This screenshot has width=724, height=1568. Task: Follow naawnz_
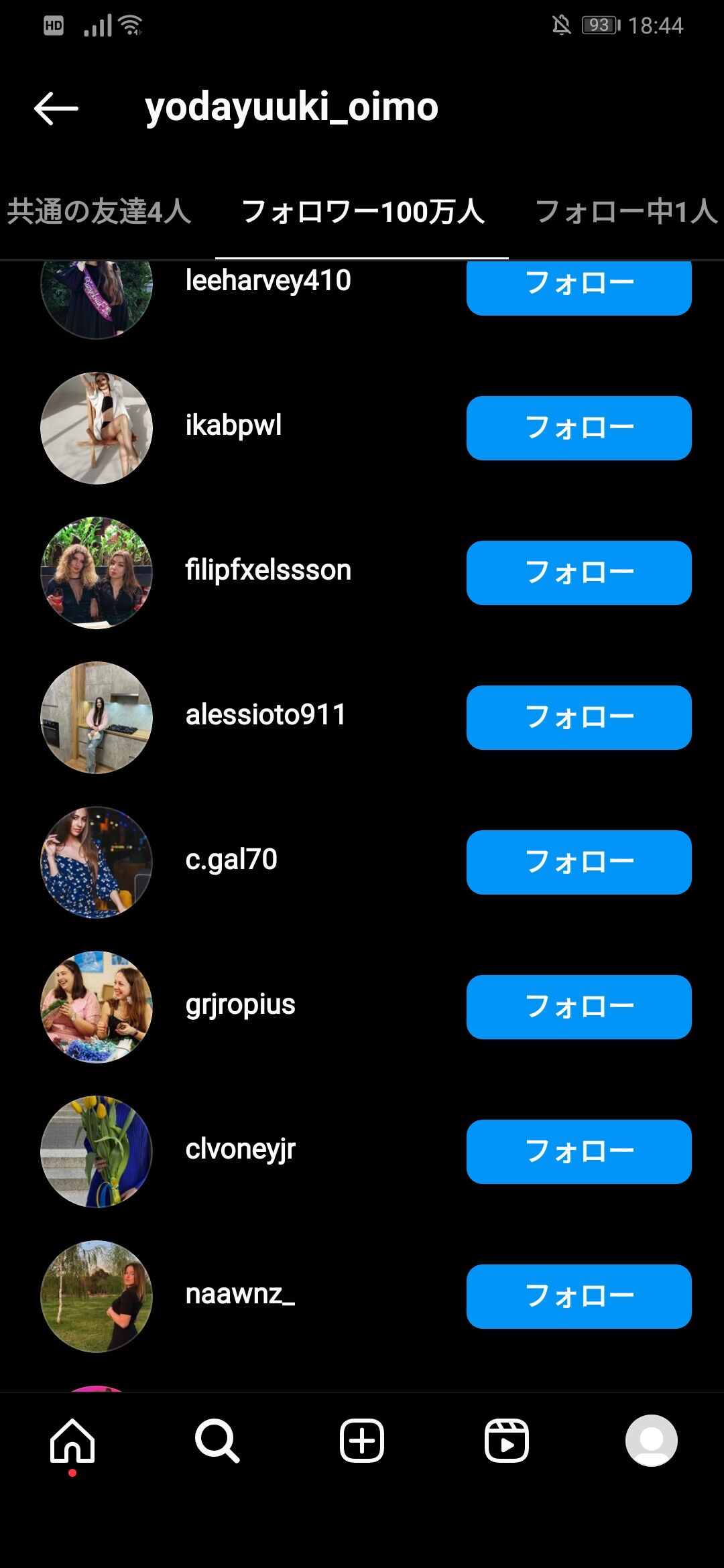click(579, 1297)
